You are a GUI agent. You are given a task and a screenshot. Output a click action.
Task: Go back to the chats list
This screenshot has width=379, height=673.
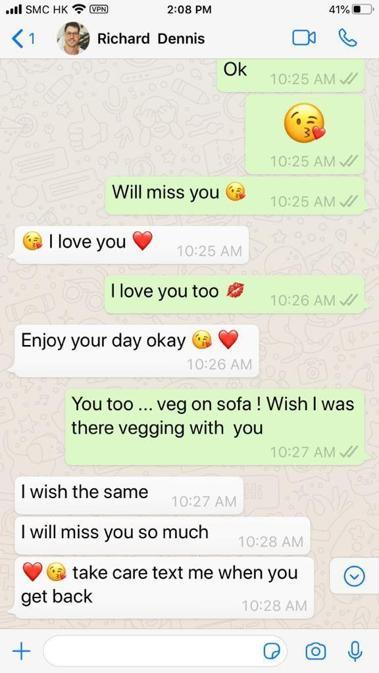[23, 39]
